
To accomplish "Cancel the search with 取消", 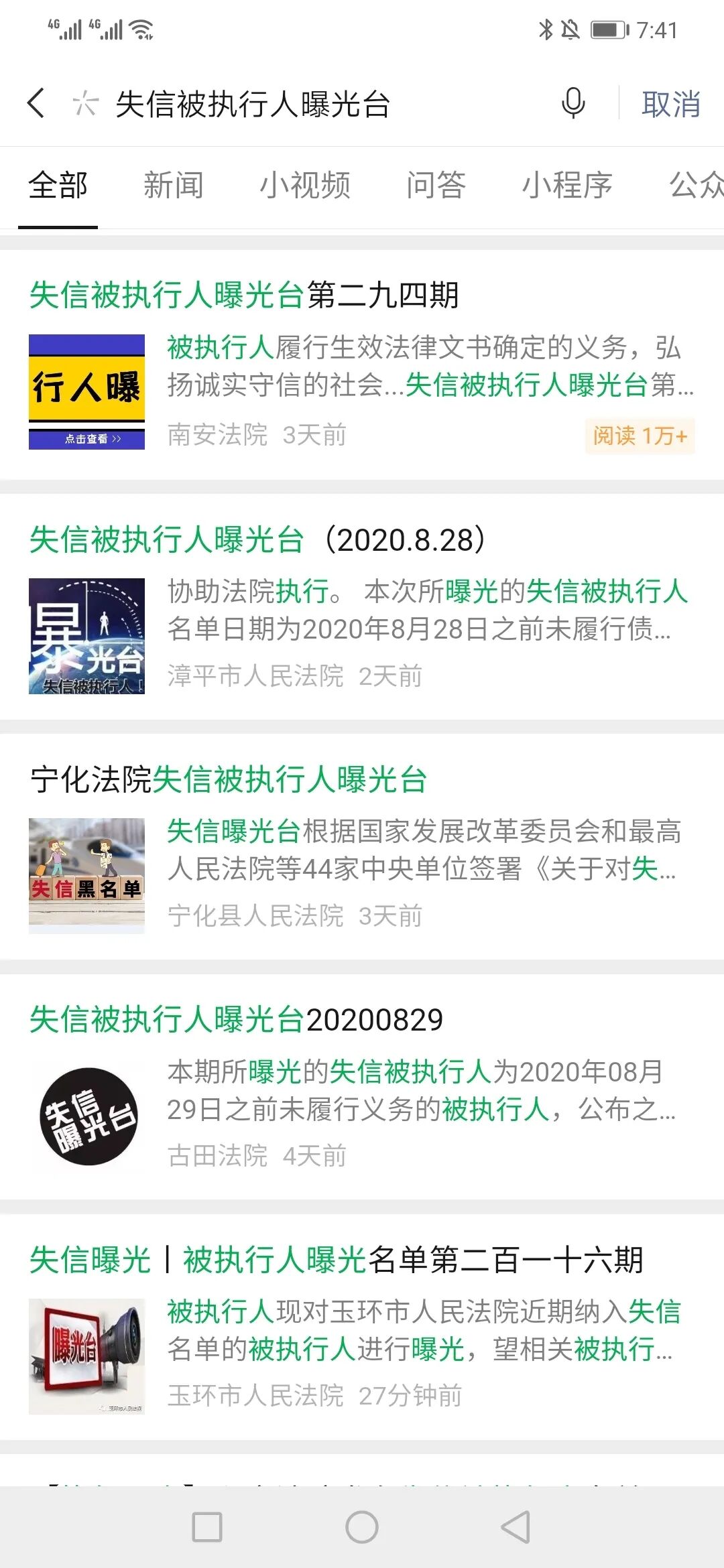I will 670,105.
